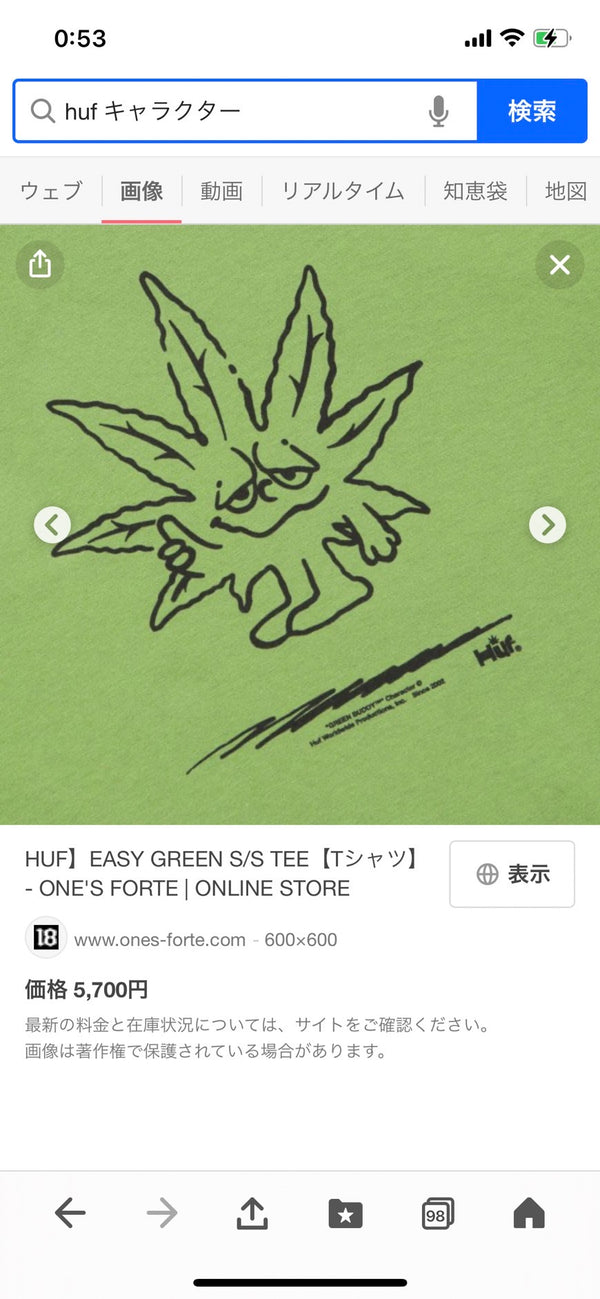Go to the browser home page
The image size is (600, 1299).
(x=529, y=1214)
